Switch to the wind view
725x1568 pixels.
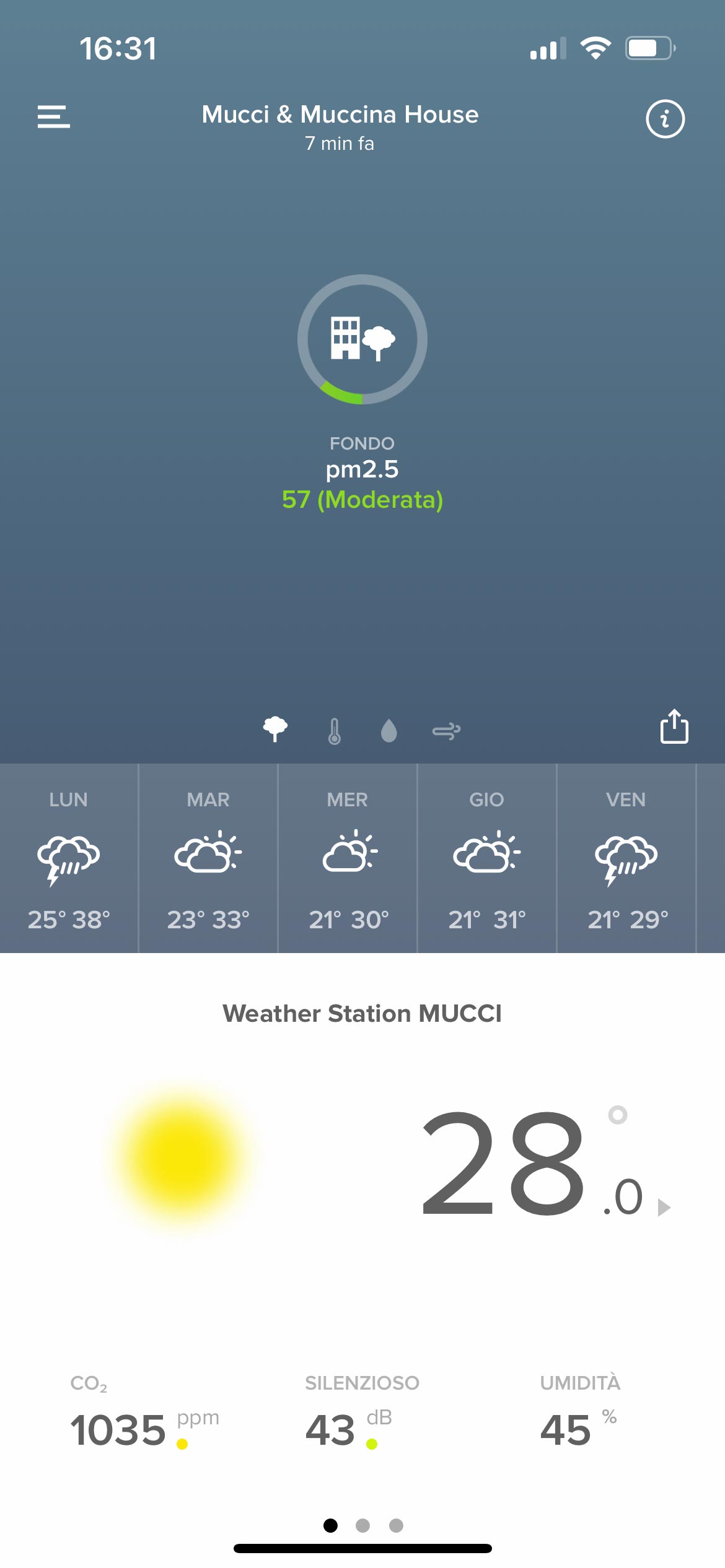tap(446, 731)
